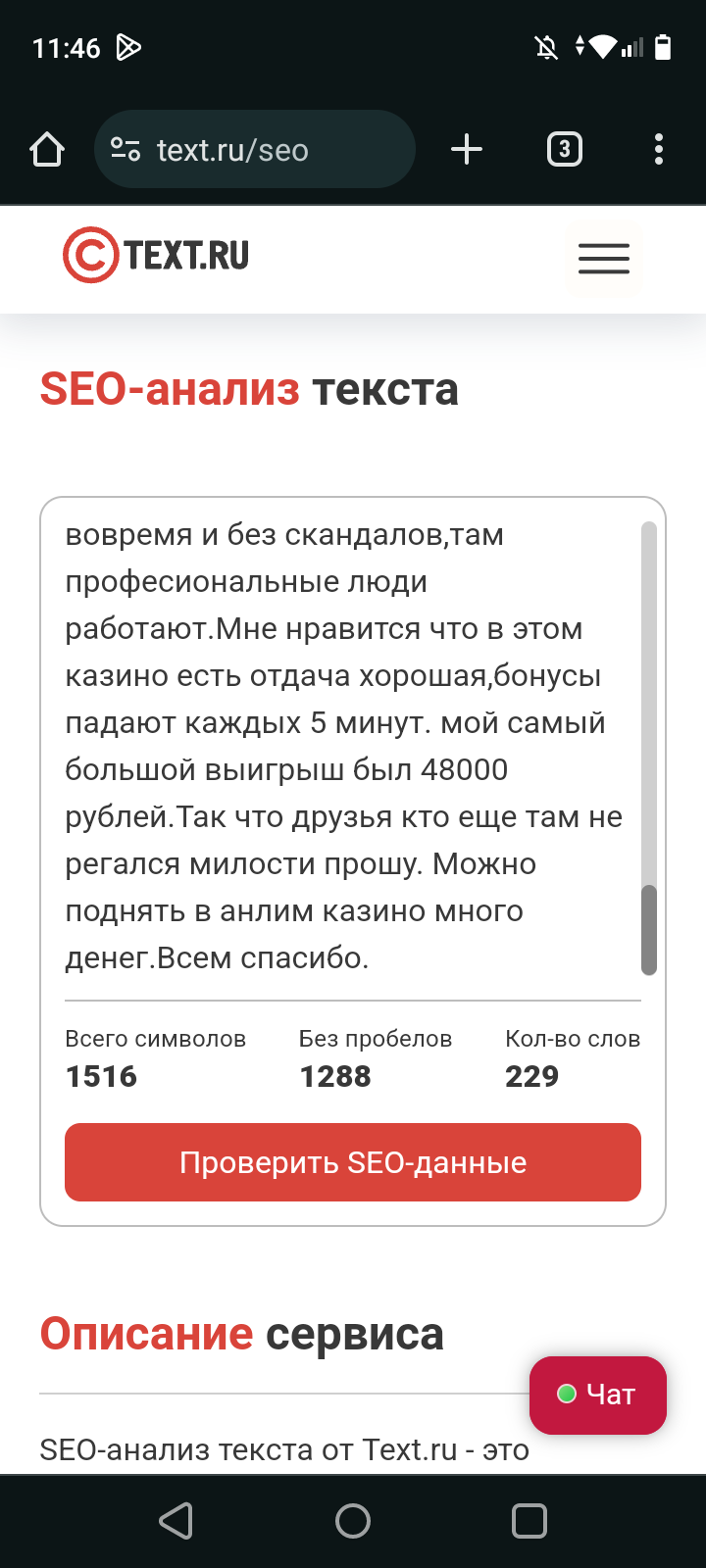This screenshot has height=1568, width=706.
Task: Tap the Проверить SEO-данные button
Action: click(x=353, y=1162)
